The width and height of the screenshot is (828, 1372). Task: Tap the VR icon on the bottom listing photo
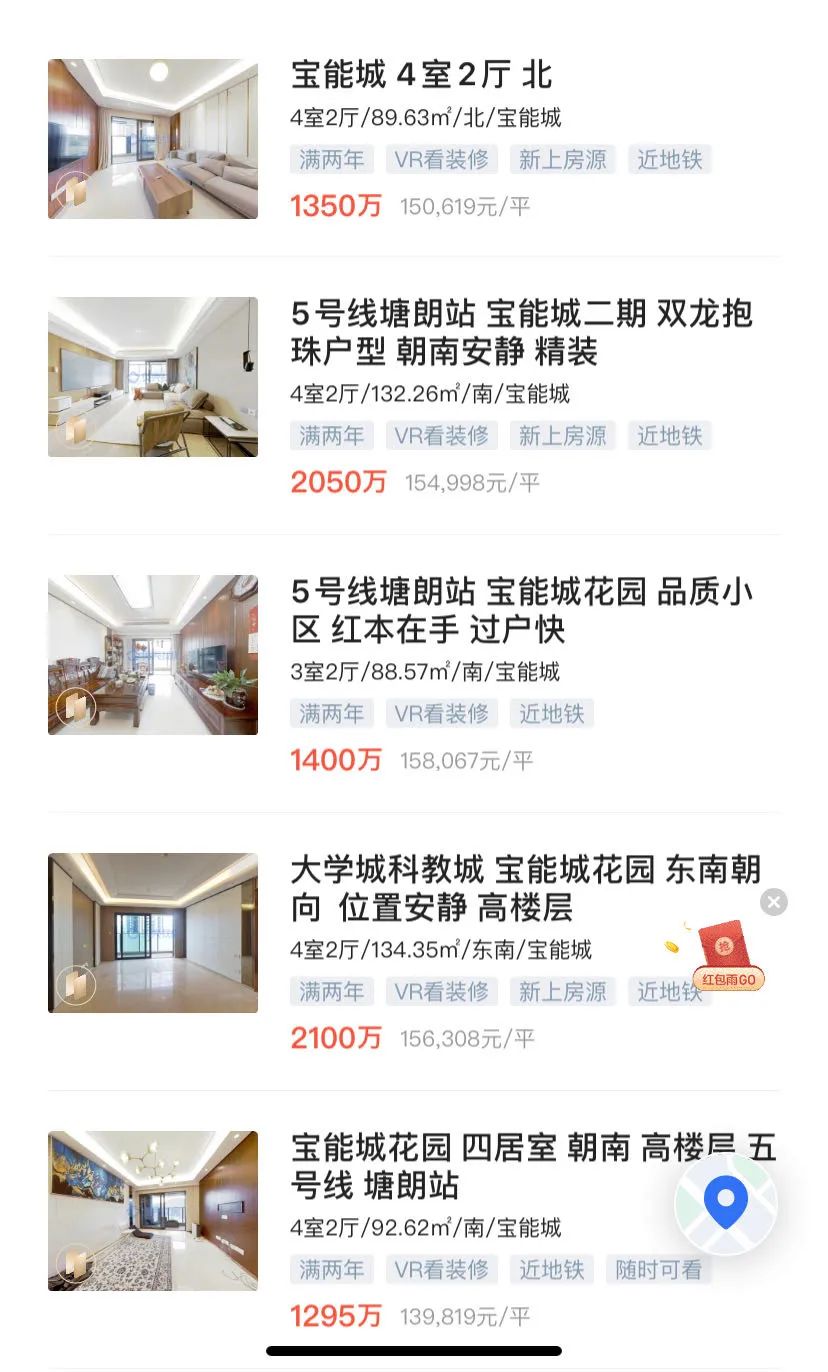coord(73,1264)
